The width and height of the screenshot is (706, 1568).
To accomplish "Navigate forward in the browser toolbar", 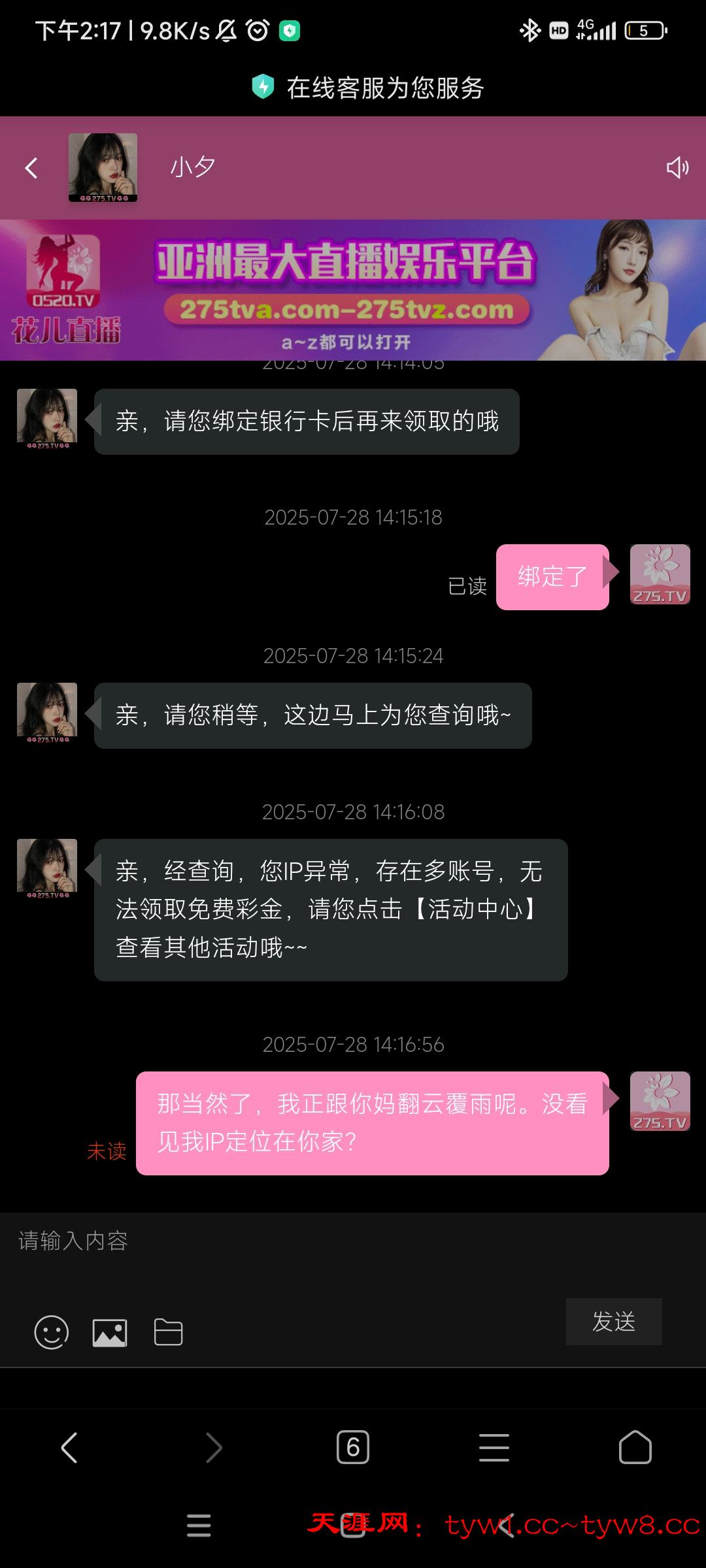I will coord(213,1448).
